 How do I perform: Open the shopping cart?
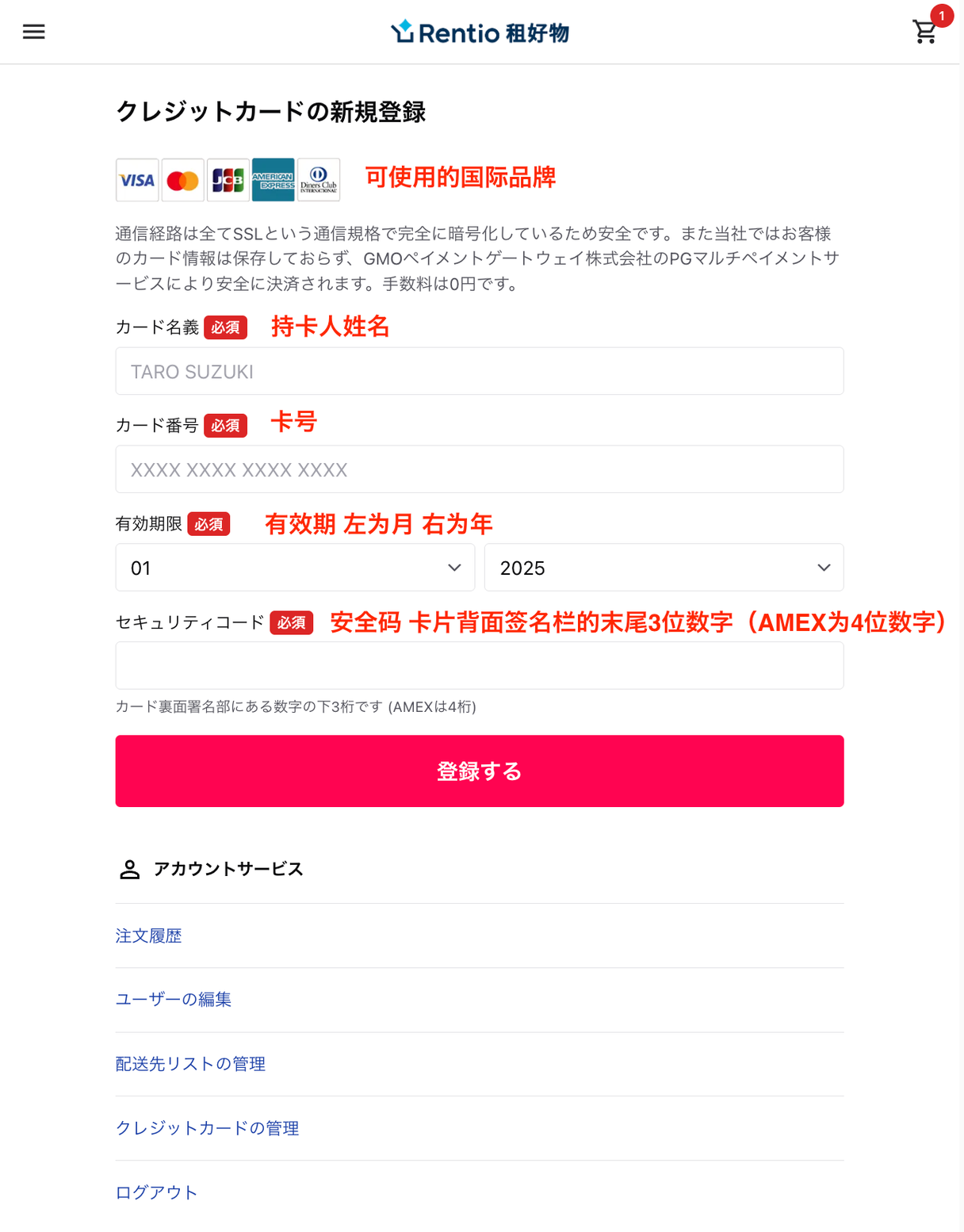(924, 32)
